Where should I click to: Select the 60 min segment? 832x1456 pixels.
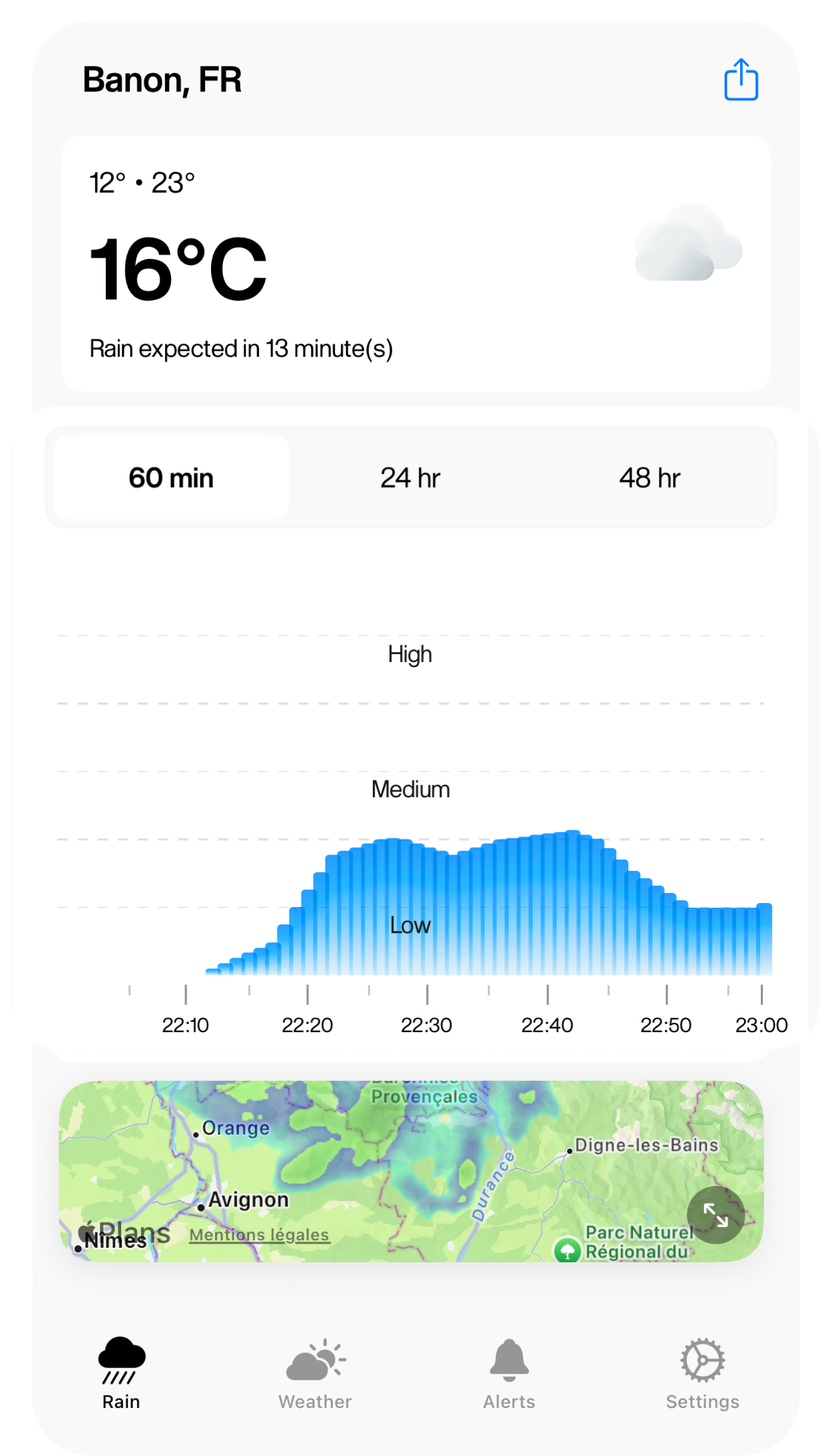coord(171,478)
